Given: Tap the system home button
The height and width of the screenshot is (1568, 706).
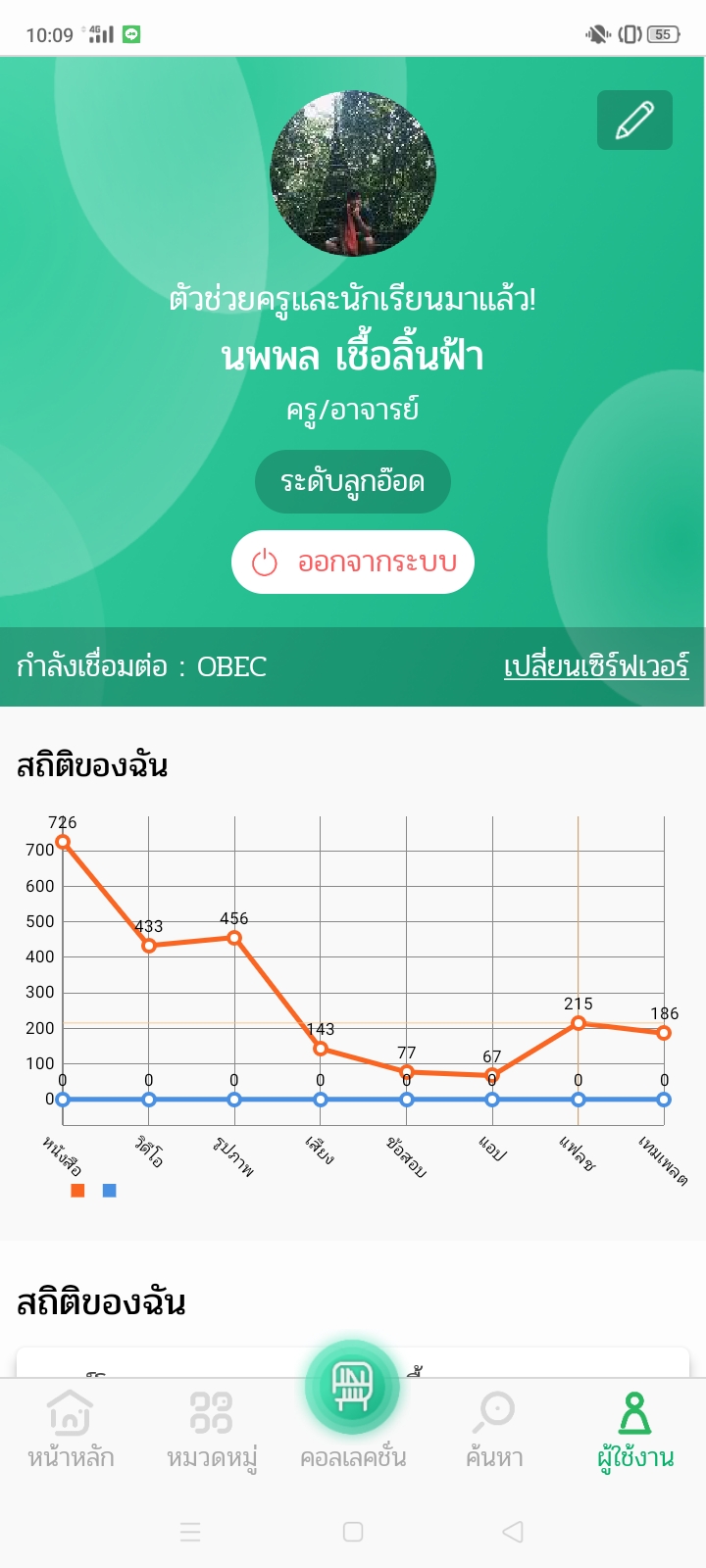Looking at the screenshot, I should (353, 1532).
